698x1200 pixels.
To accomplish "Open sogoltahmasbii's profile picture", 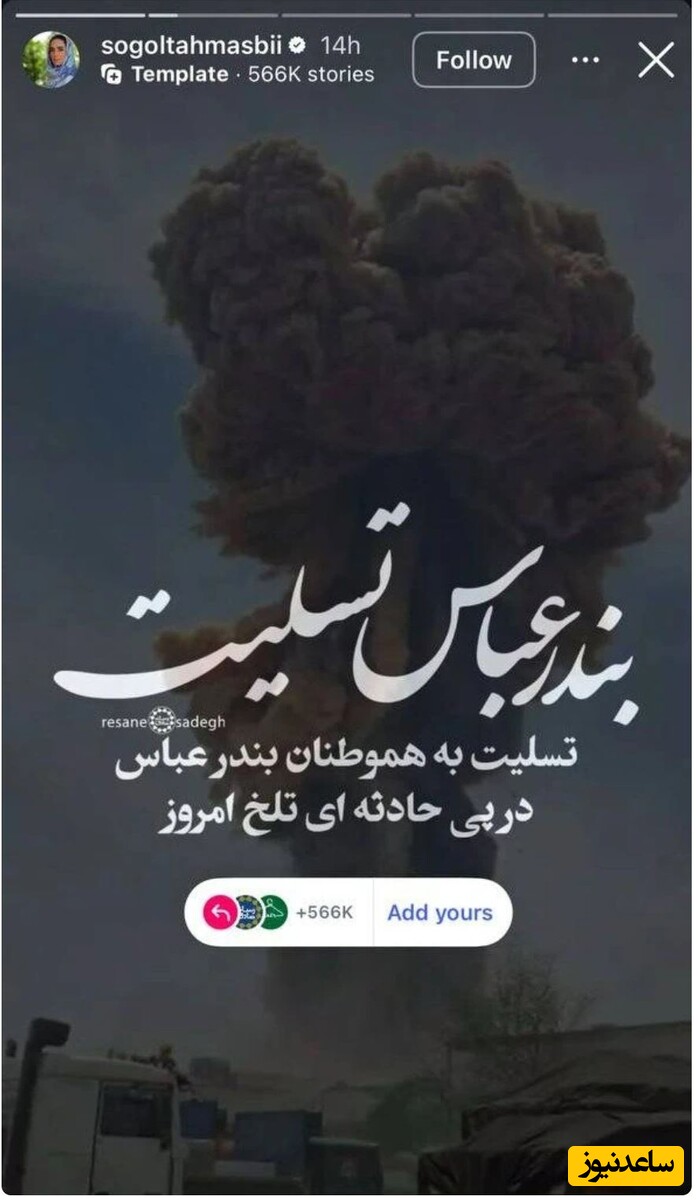I will 51,60.
